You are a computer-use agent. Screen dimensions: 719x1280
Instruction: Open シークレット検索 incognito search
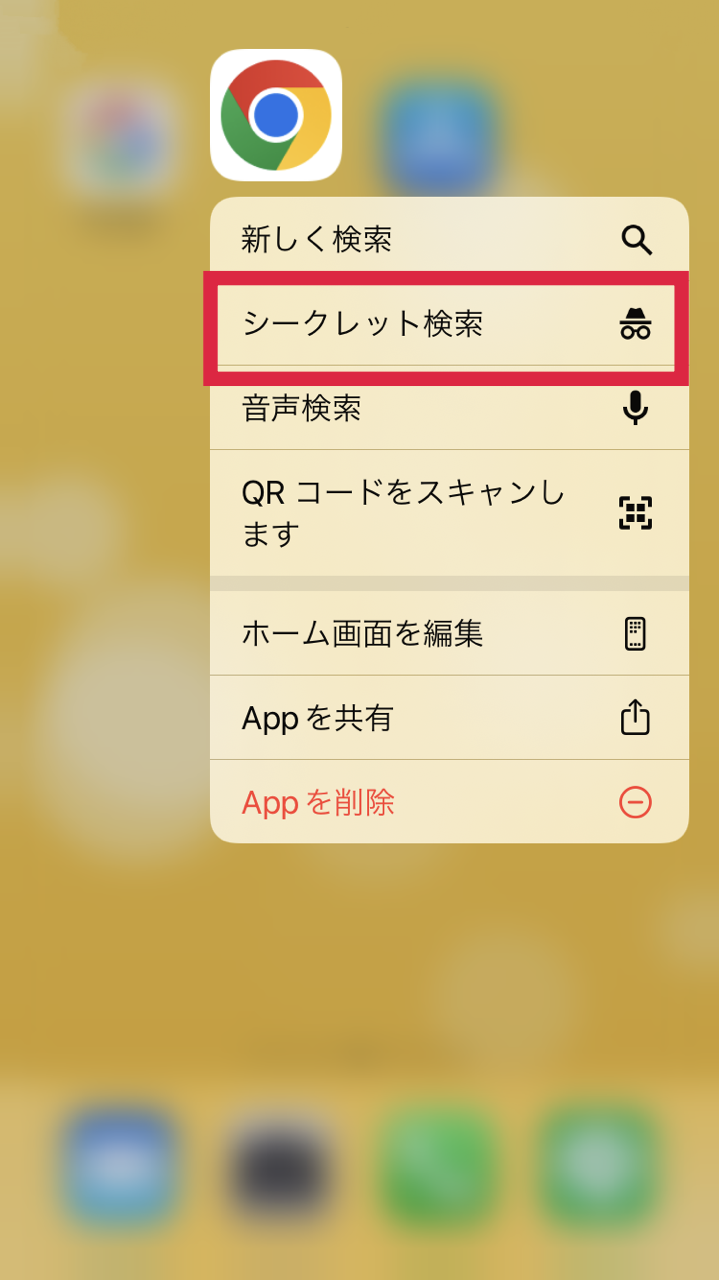click(448, 324)
